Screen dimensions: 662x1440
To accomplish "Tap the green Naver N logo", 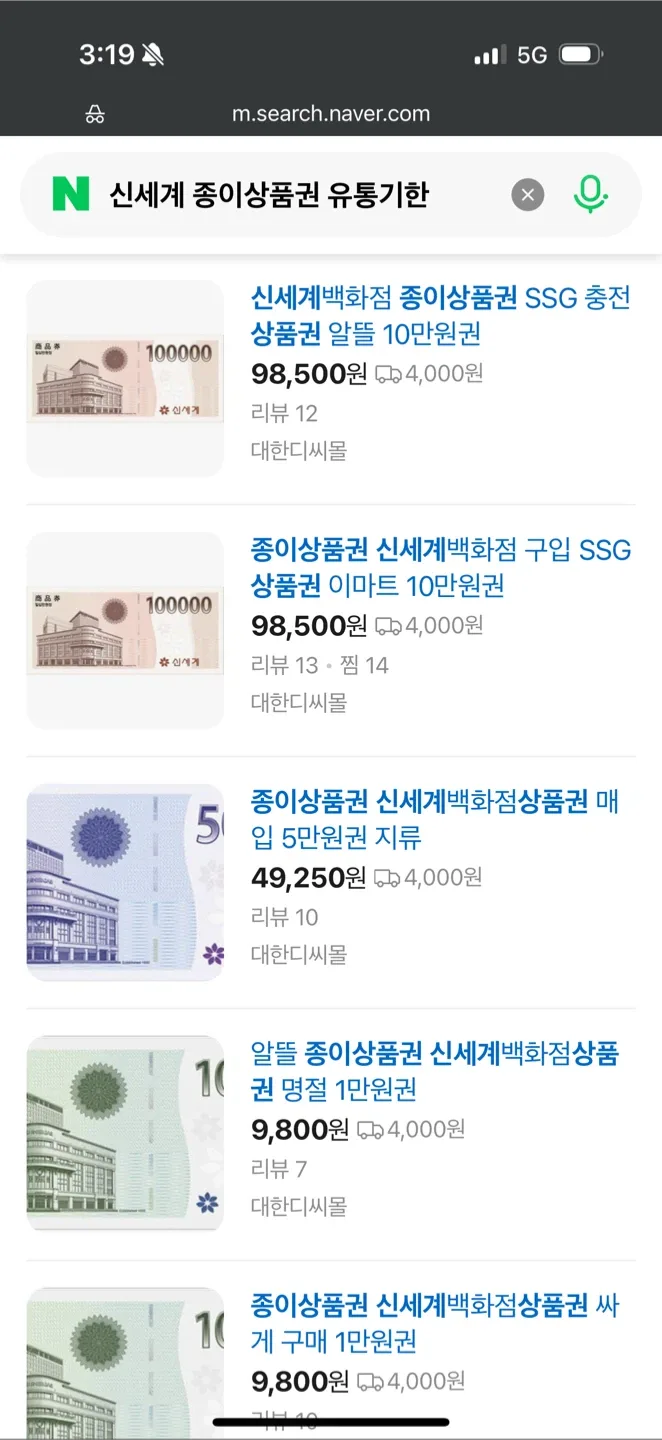I will [x=71, y=194].
